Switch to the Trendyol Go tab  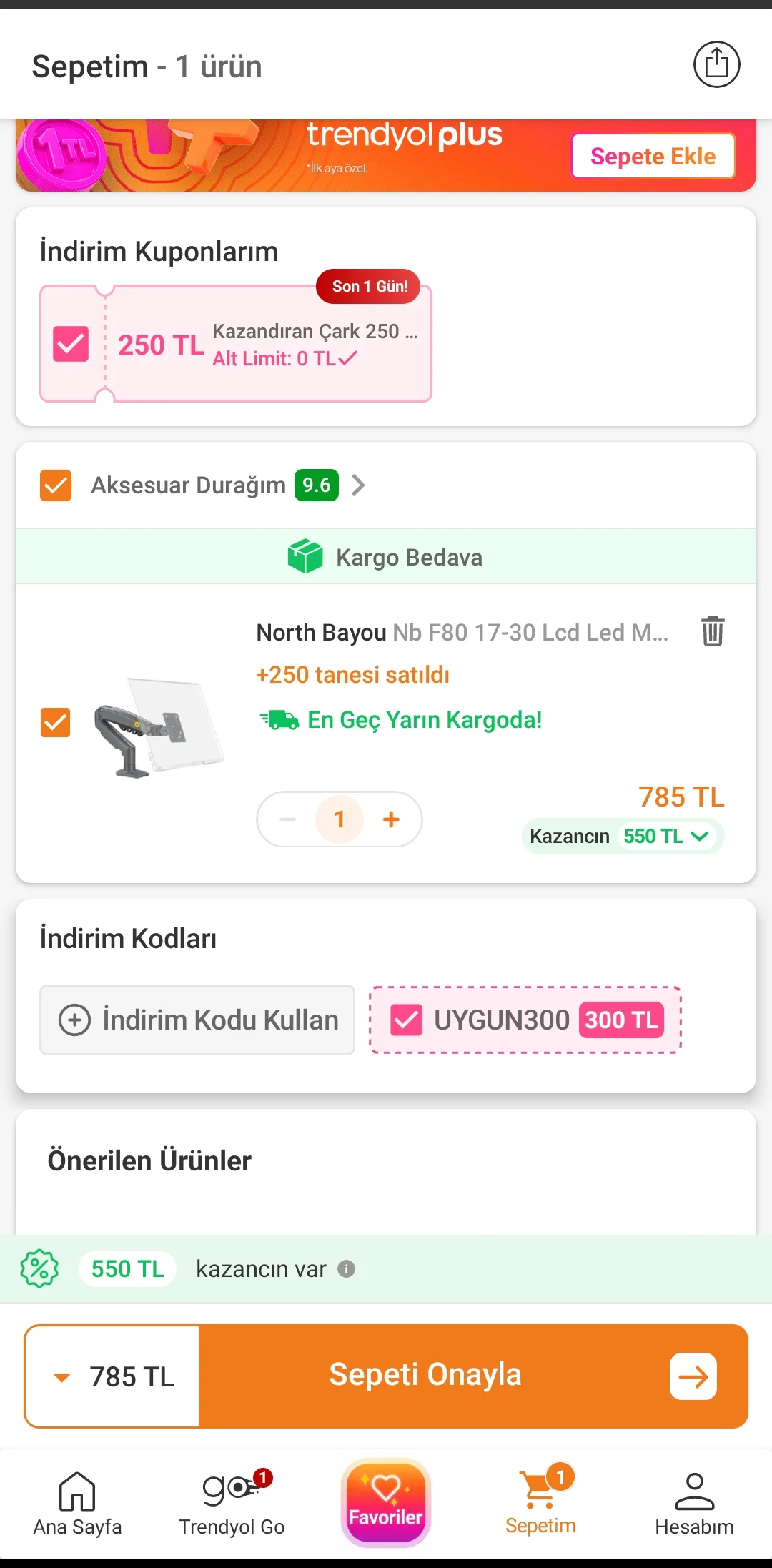232,1503
